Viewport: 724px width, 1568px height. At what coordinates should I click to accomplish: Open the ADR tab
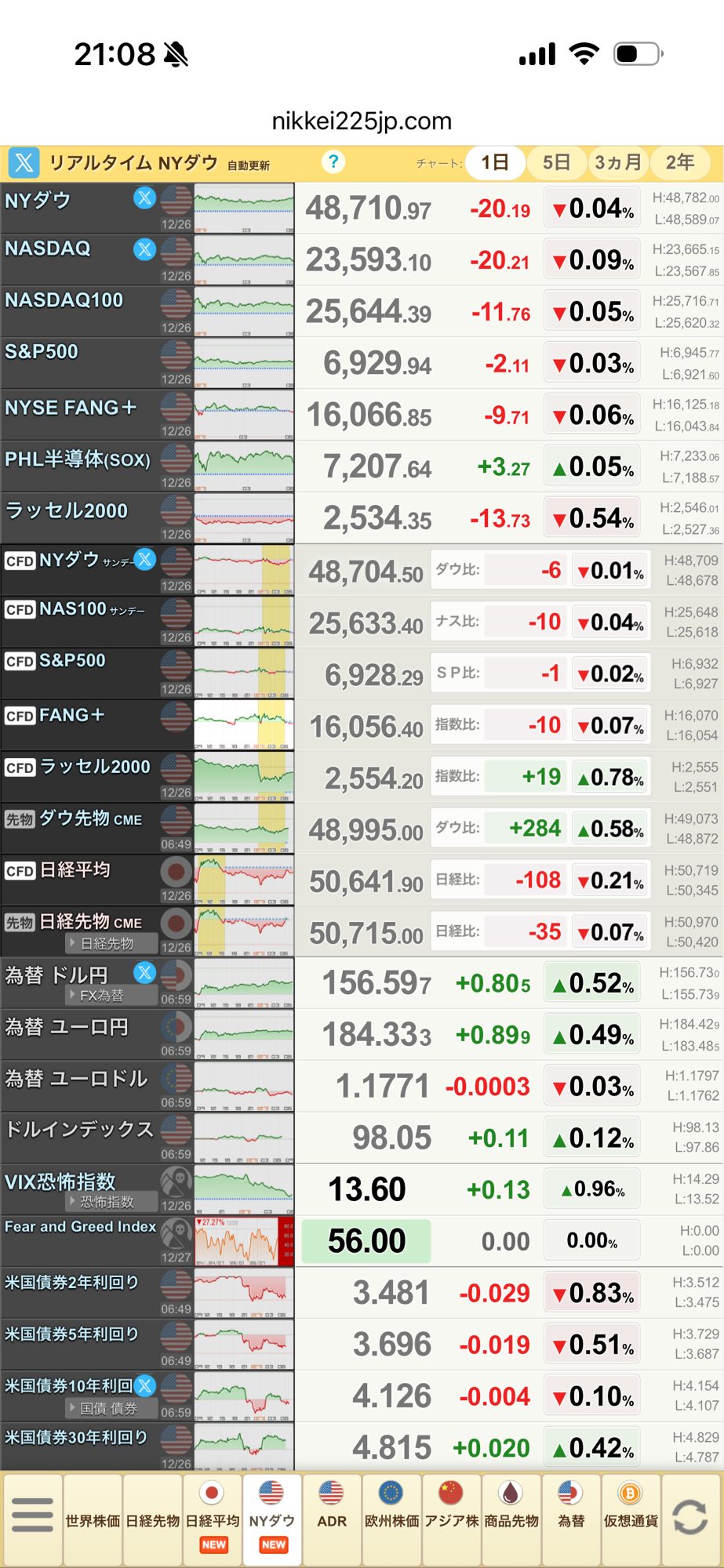[332, 1519]
